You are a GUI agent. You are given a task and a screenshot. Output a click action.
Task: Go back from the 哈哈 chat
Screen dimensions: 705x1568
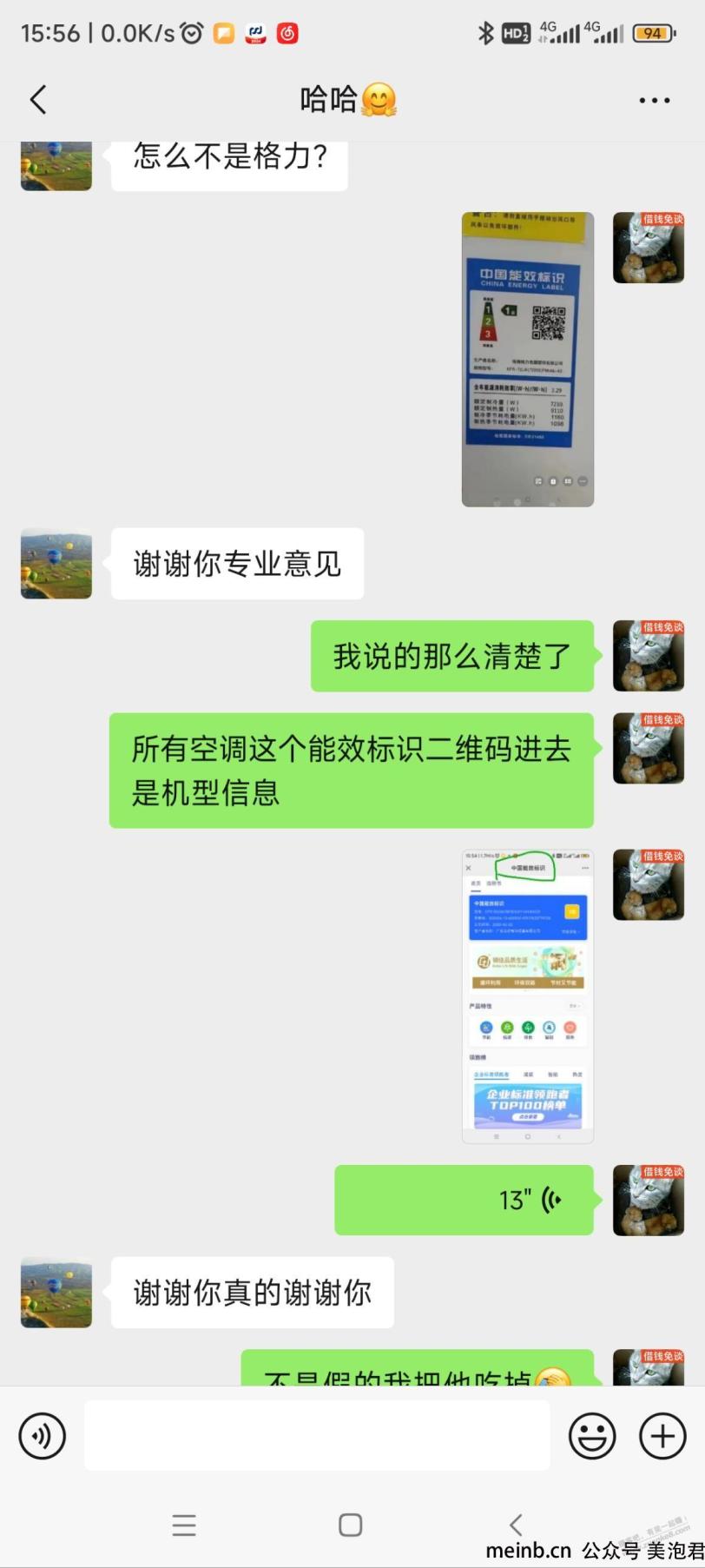click(38, 100)
